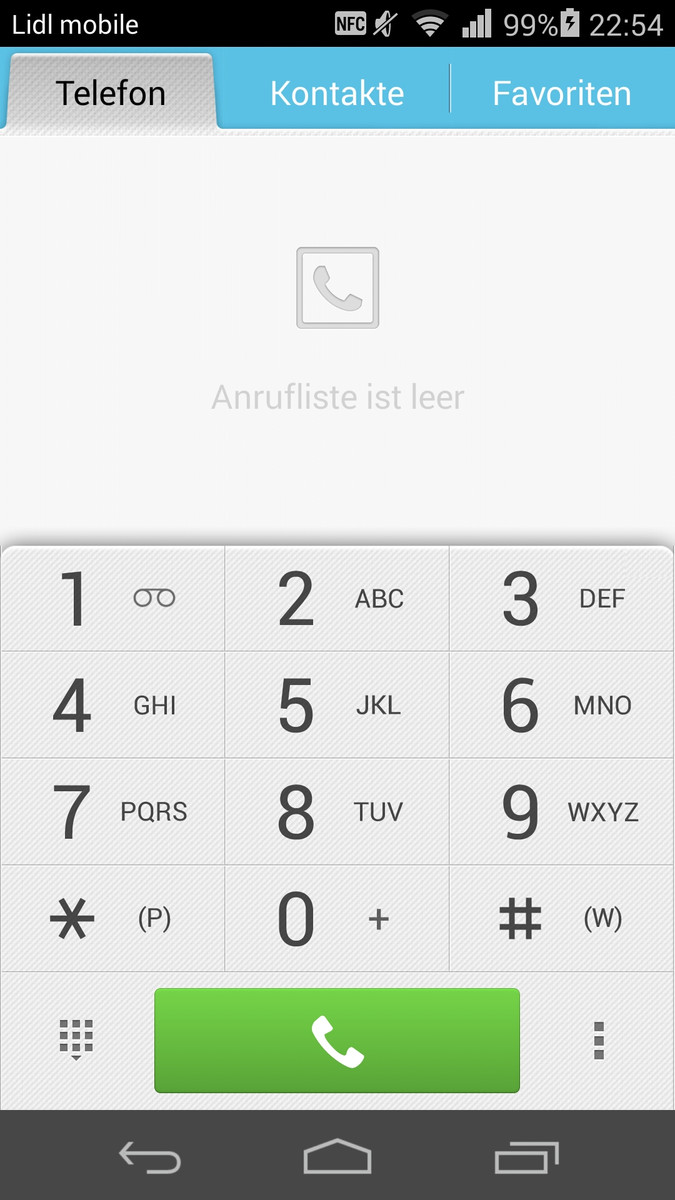
Task: Enter digit 2 ABC on keypad
Action: (x=337, y=598)
